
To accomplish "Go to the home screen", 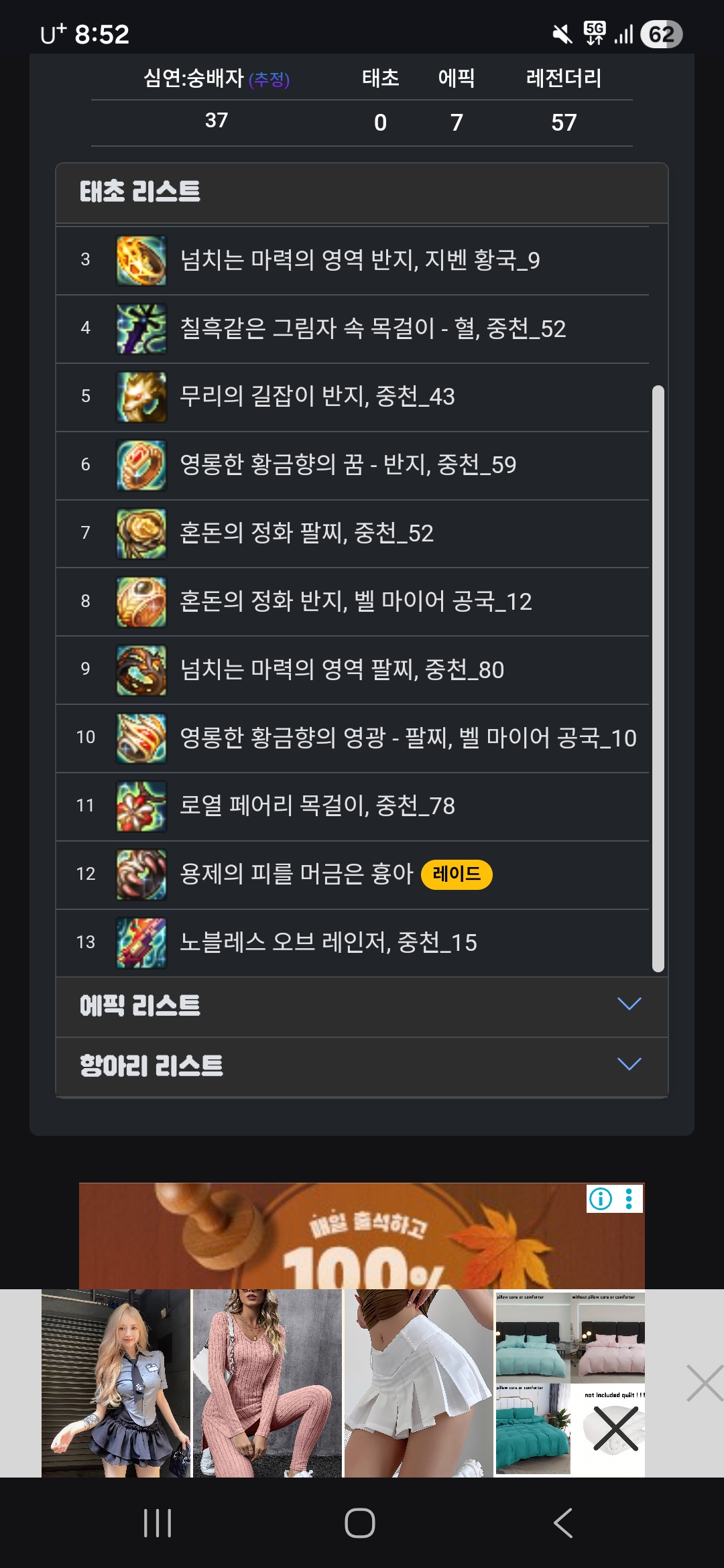I will tap(360, 1523).
